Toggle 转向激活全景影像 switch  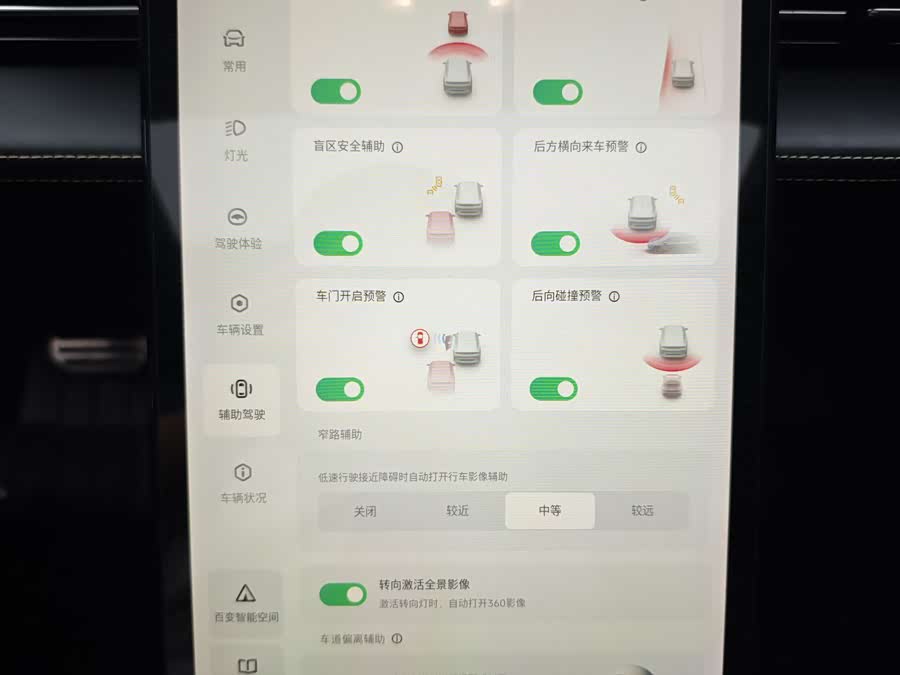tap(343, 594)
